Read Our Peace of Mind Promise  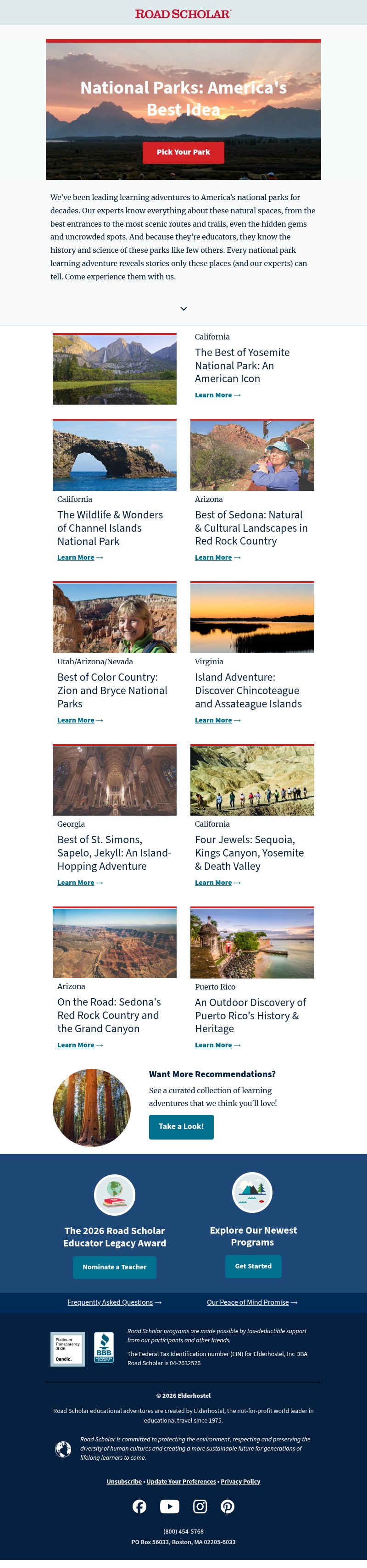click(x=248, y=1302)
